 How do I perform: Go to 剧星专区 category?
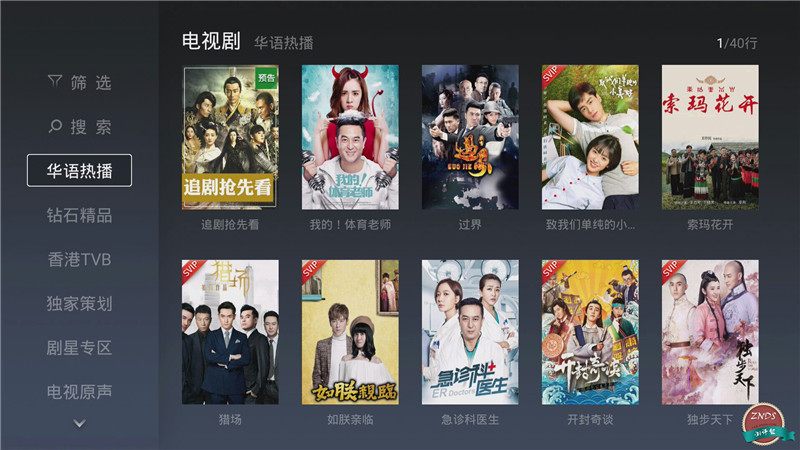pyautogui.click(x=79, y=348)
